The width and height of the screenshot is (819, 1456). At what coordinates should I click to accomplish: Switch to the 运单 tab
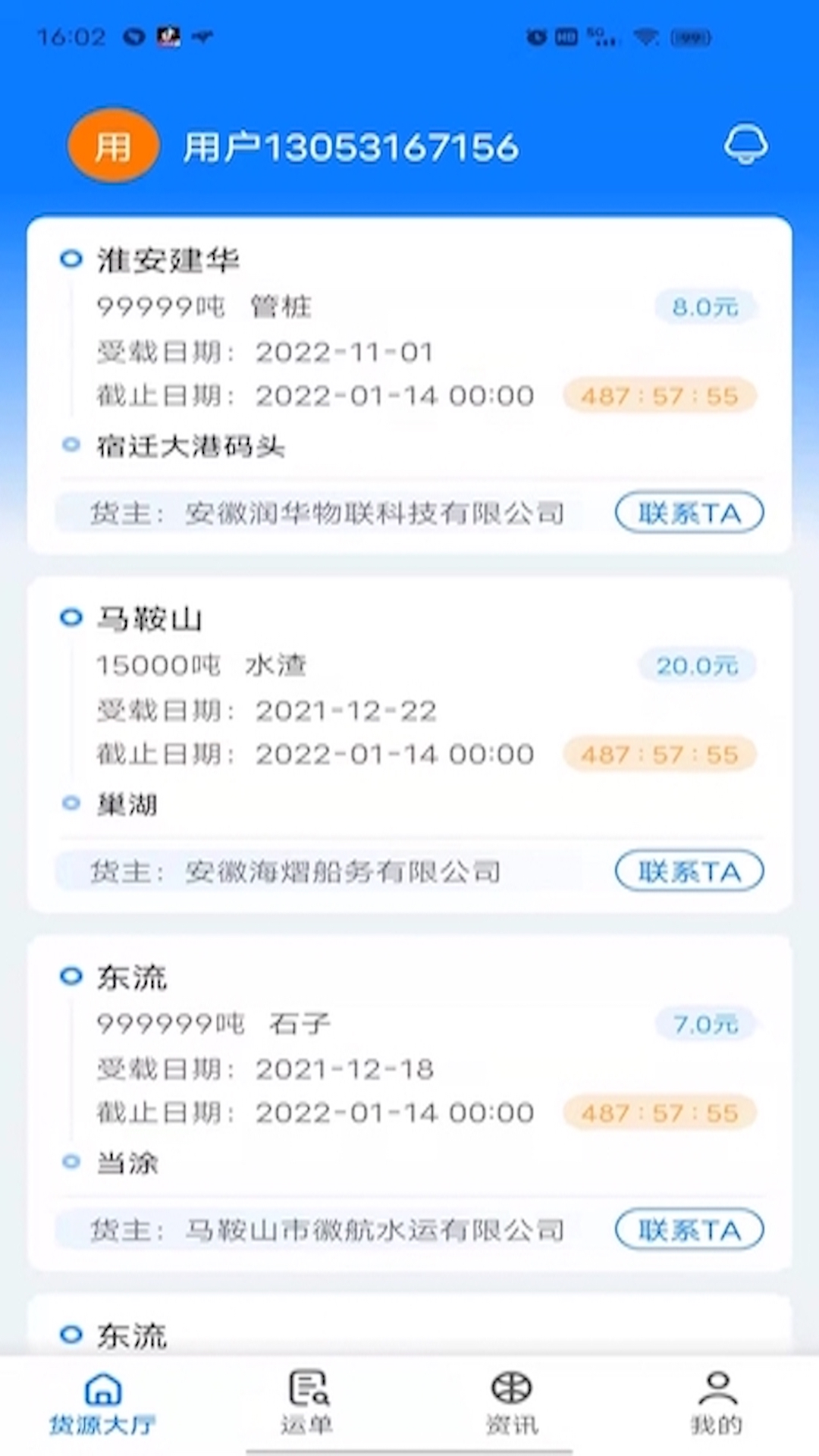pyautogui.click(x=307, y=1403)
